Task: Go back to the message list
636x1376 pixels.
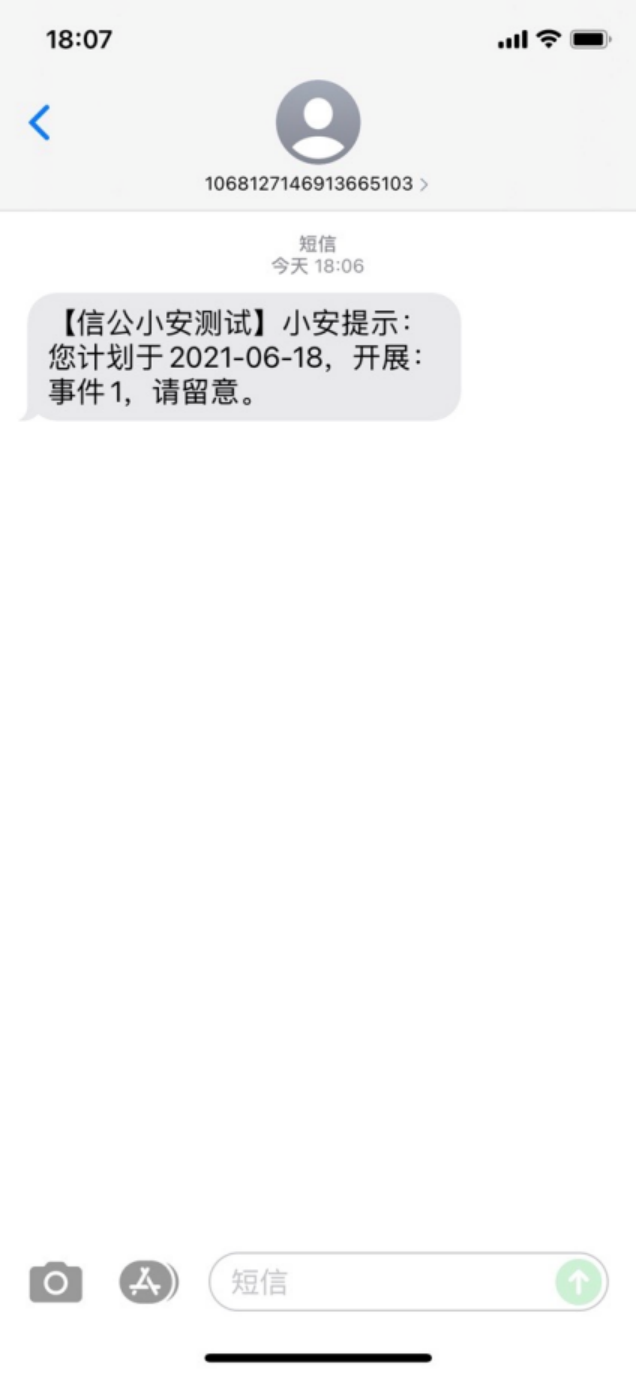Action: pos(40,123)
